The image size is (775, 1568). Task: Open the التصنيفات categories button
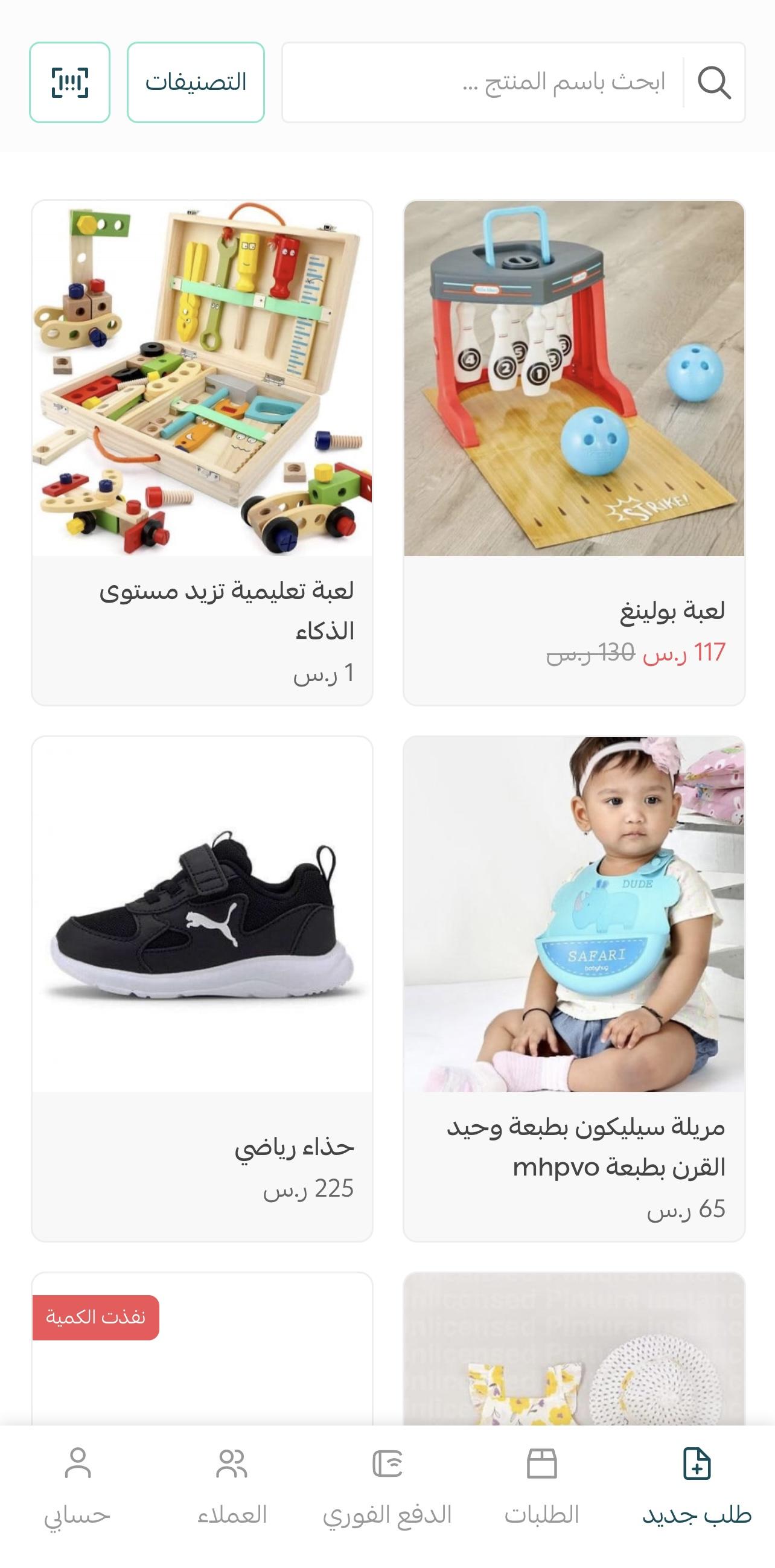(196, 82)
